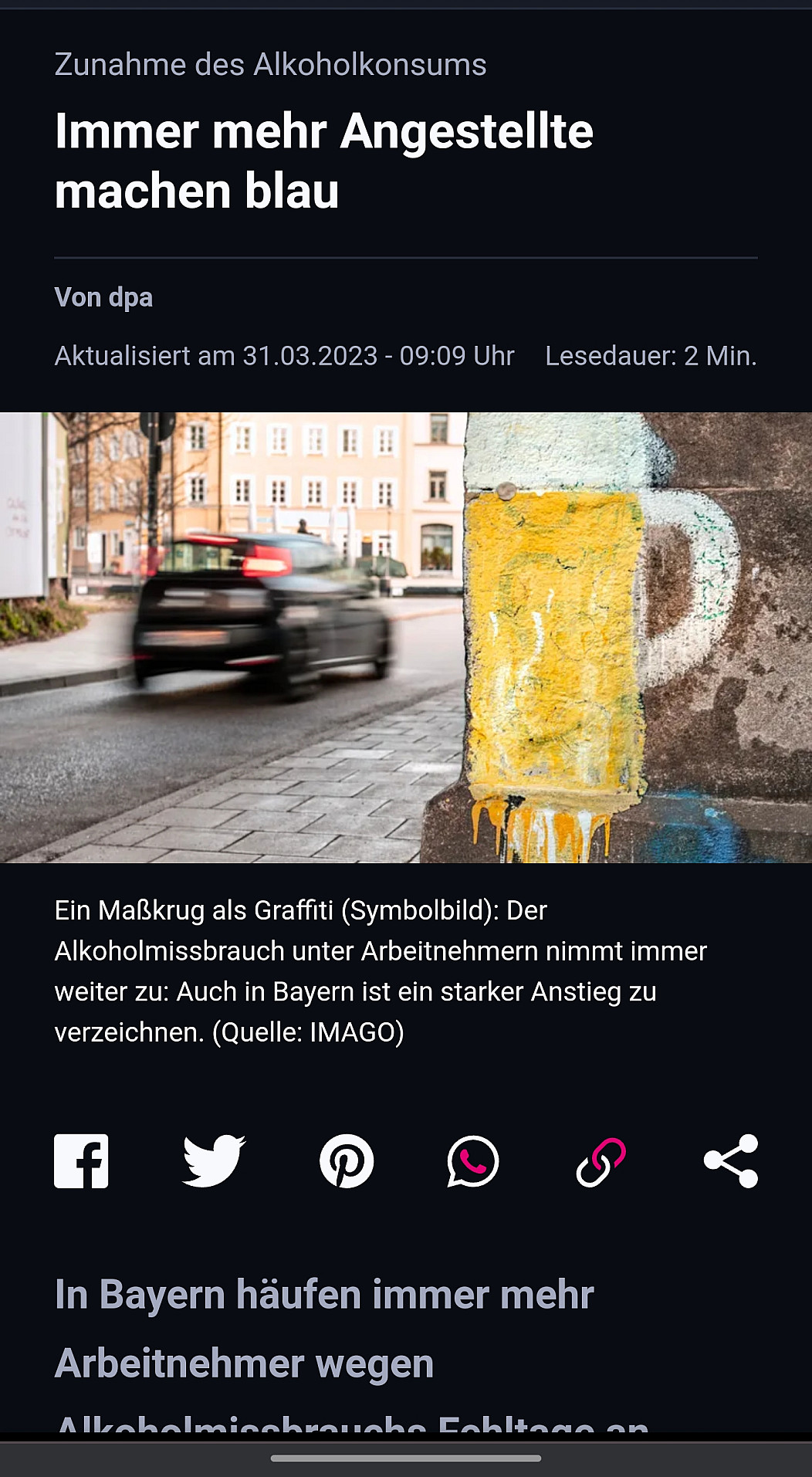Image resolution: width=812 pixels, height=1477 pixels.
Task: Copy the article link
Action: (x=601, y=1160)
